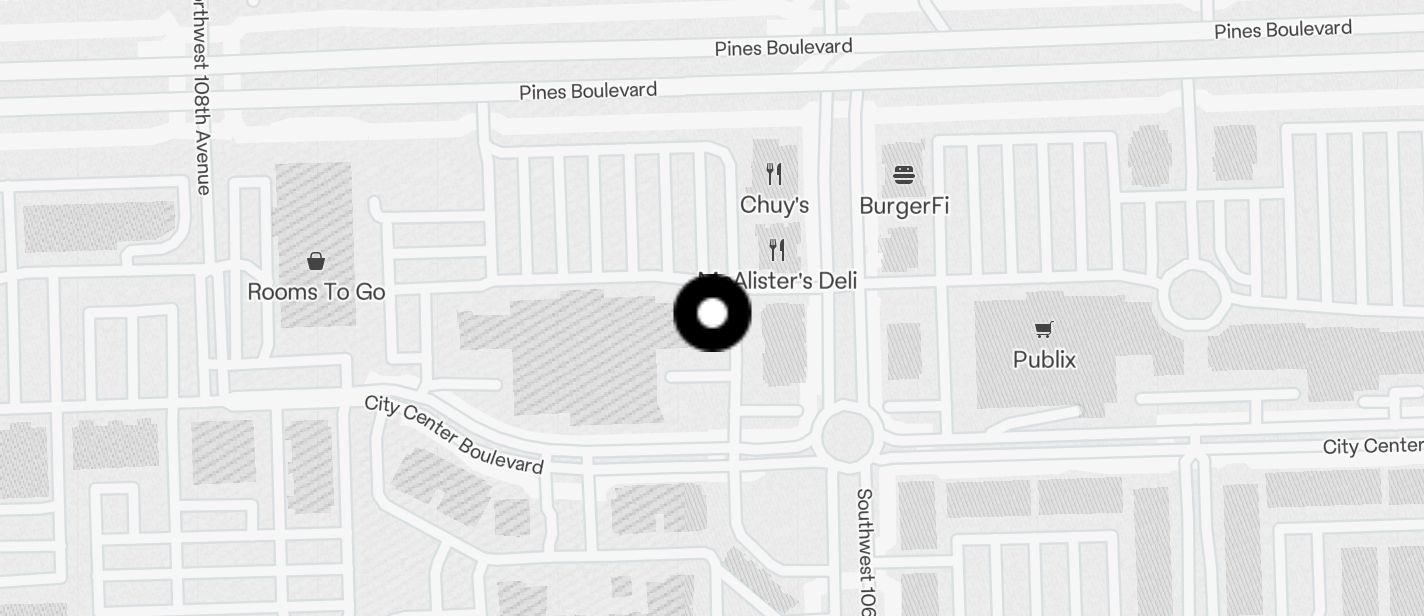The height and width of the screenshot is (616, 1424).
Task: Open the Publix store marker
Action: click(x=1044, y=330)
